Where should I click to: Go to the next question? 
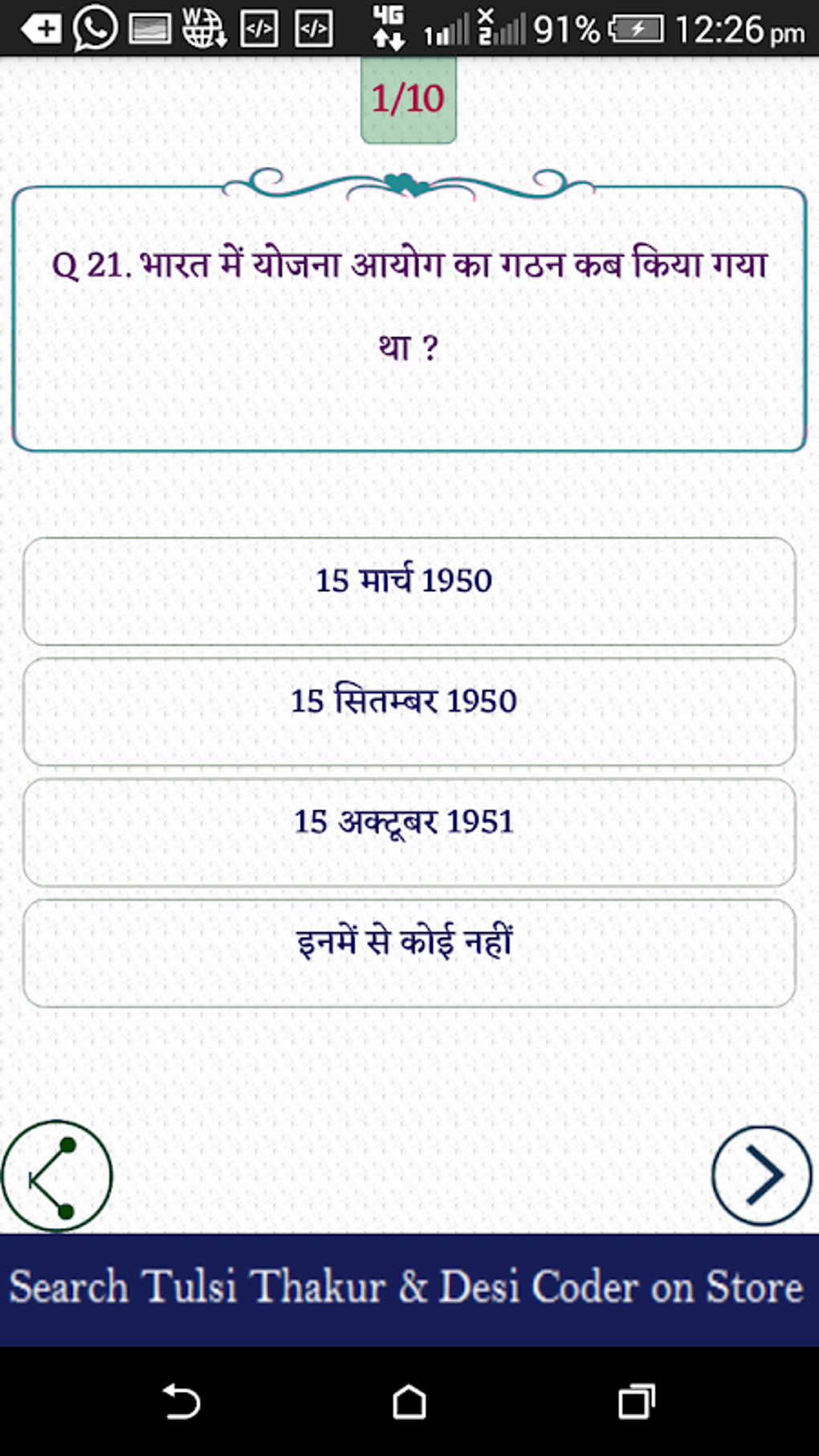tap(761, 1176)
